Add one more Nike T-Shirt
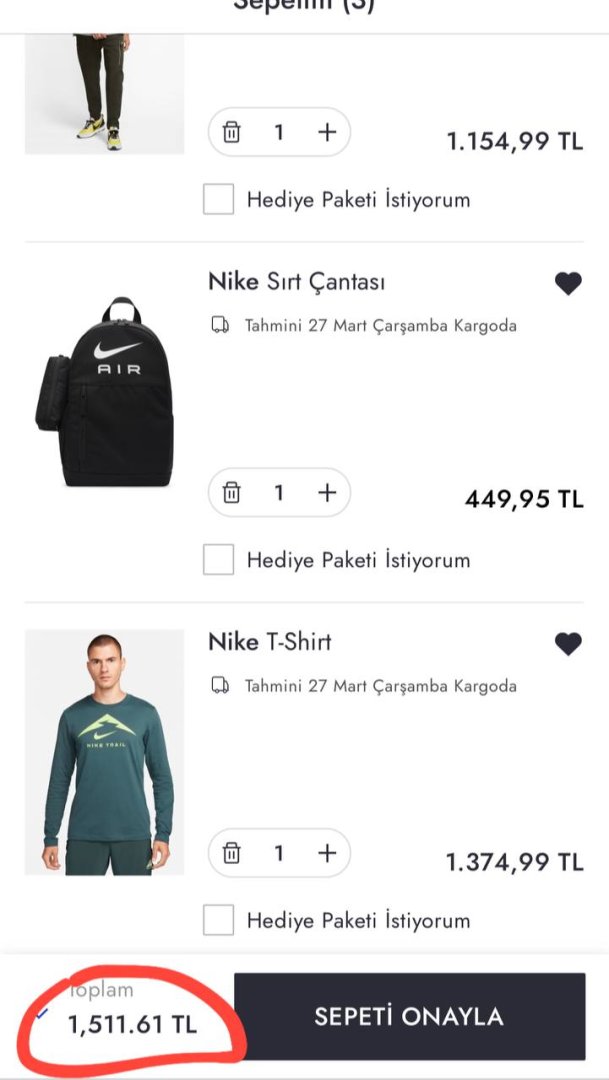The width and height of the screenshot is (609, 1080). coord(327,853)
